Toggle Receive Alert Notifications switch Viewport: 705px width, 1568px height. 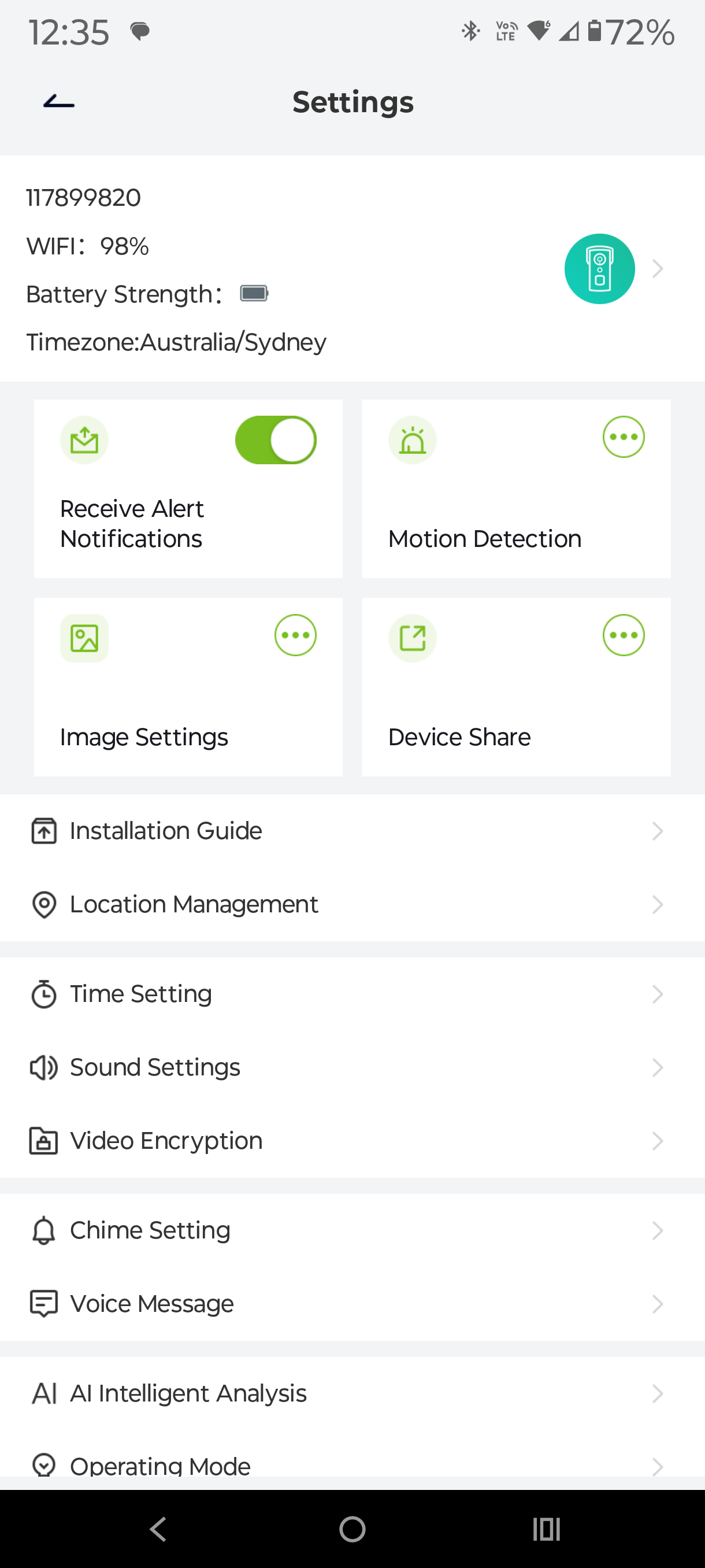pos(276,439)
